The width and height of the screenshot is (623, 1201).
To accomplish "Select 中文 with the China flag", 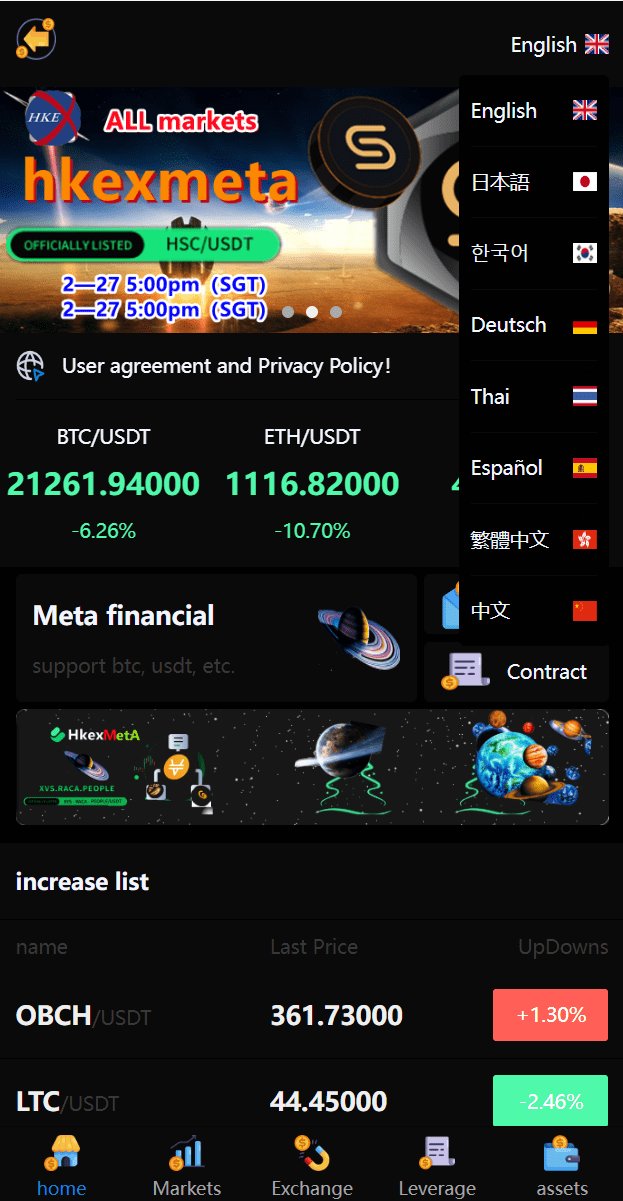I will point(533,611).
